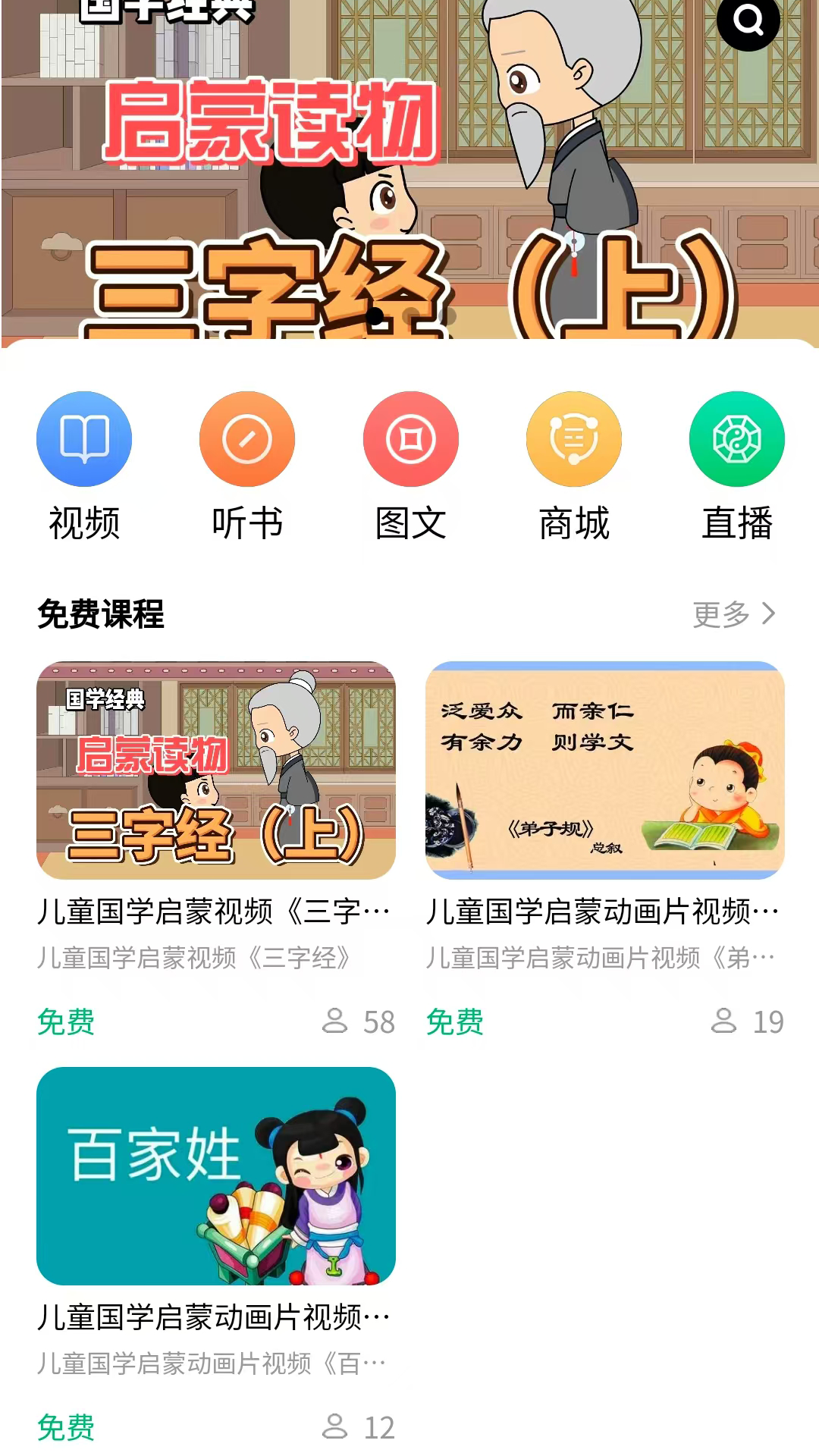Screen dimensions: 819x1456
Task: Open the 弟子规 animation course card
Action: (605, 850)
